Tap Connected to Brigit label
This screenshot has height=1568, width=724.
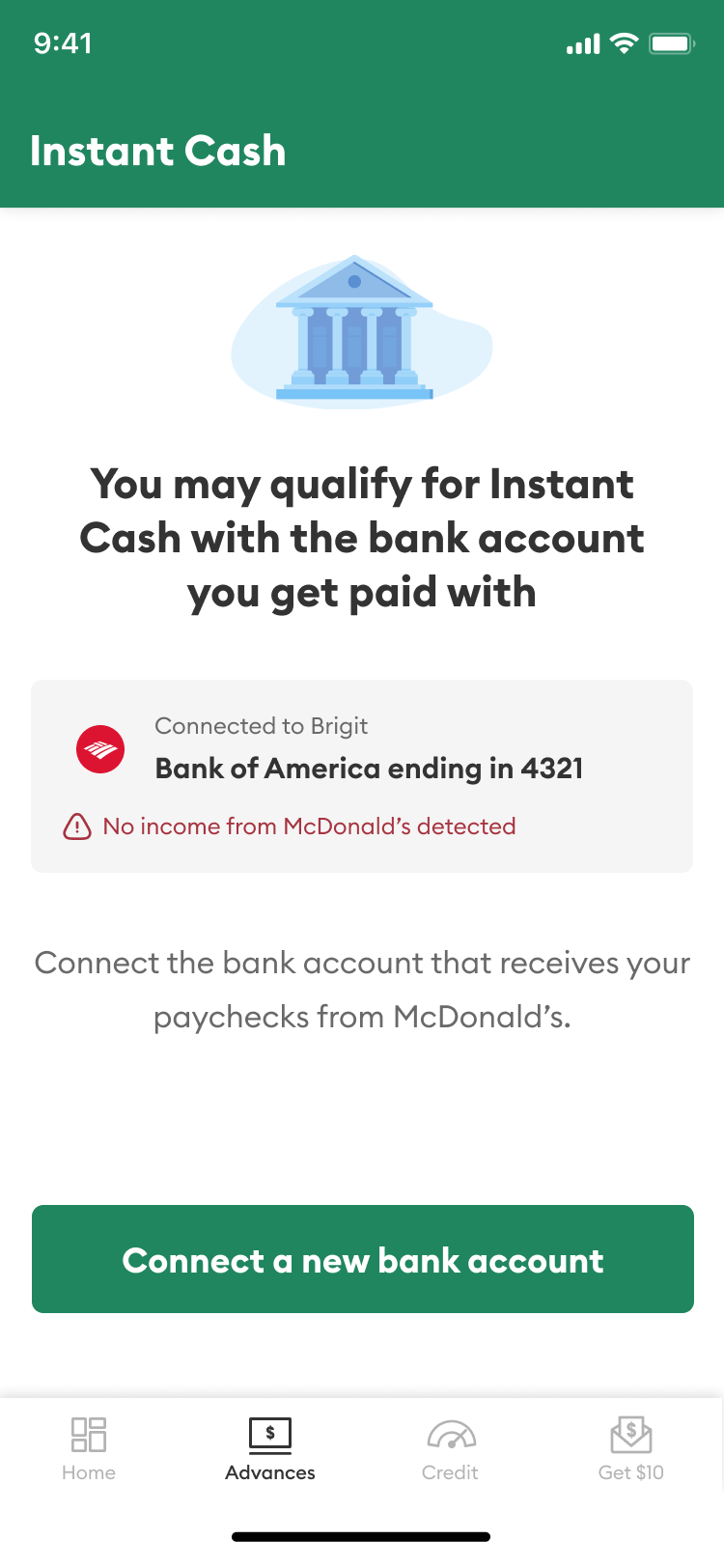pyautogui.click(x=261, y=726)
